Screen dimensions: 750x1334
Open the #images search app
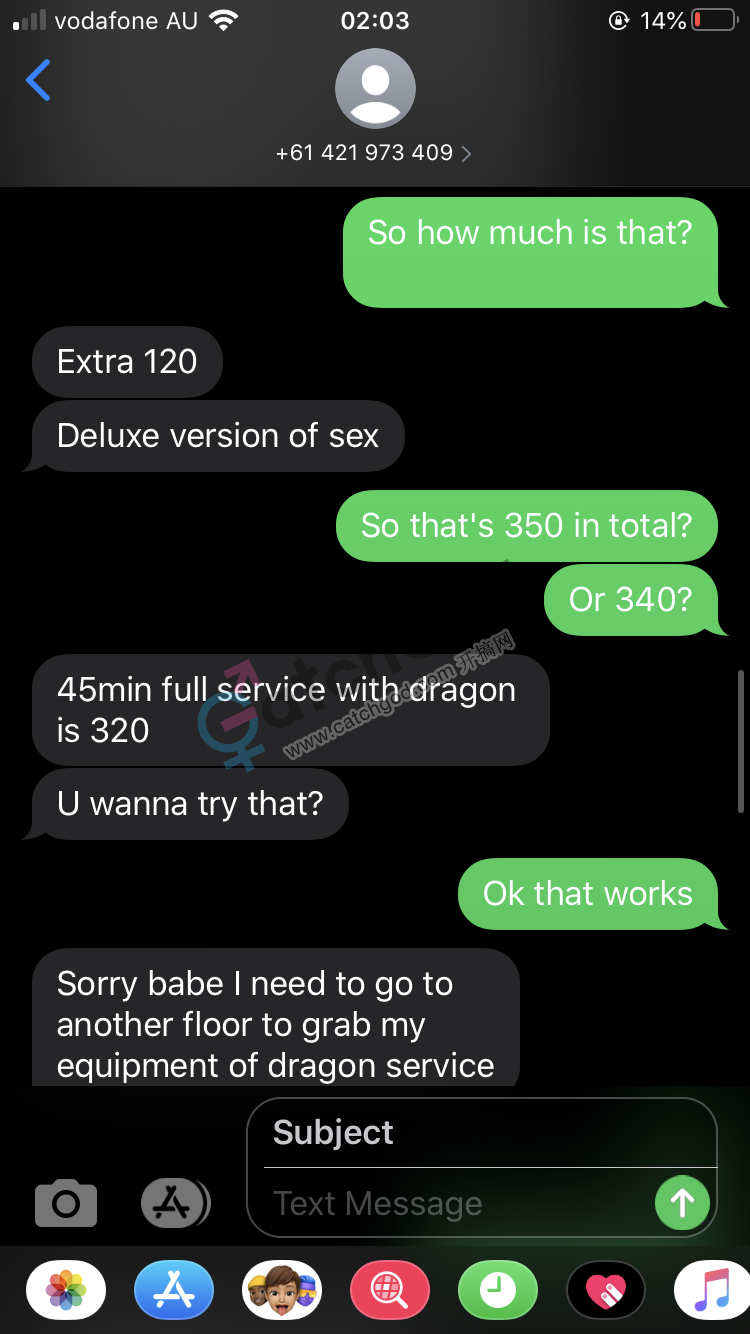(390, 1290)
